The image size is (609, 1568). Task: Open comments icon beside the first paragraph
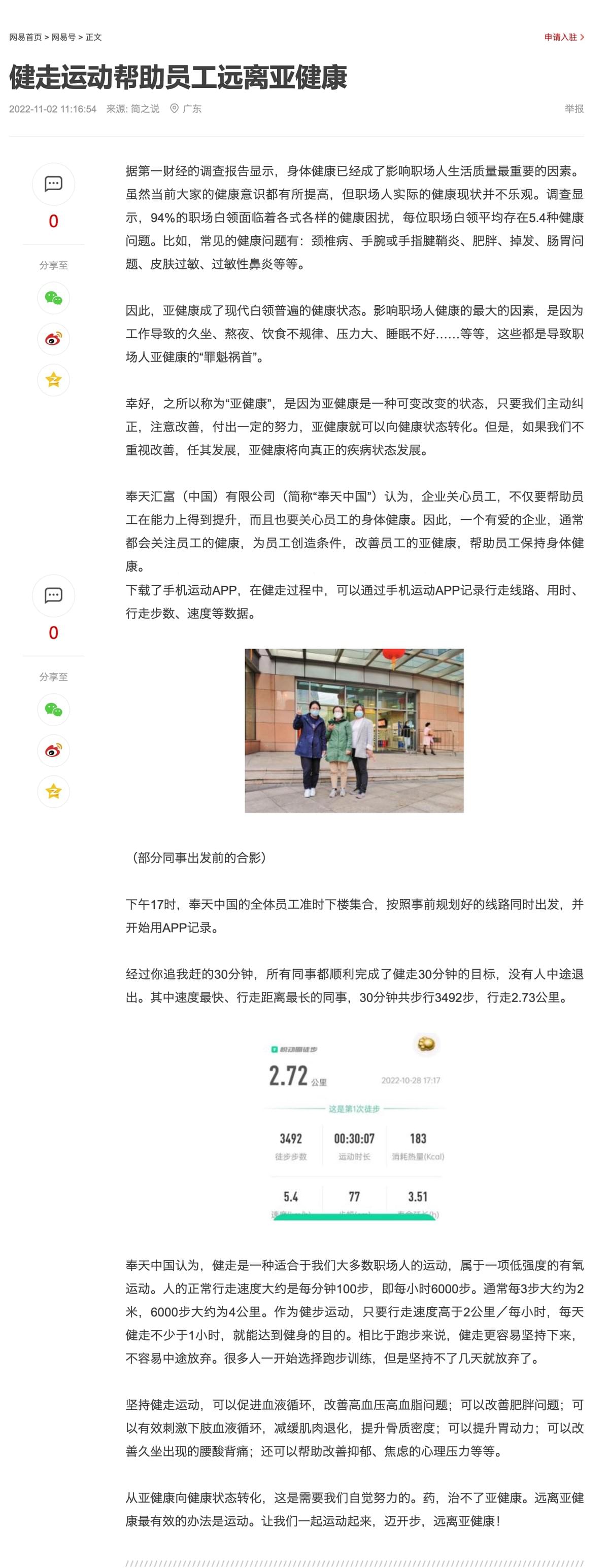[54, 184]
